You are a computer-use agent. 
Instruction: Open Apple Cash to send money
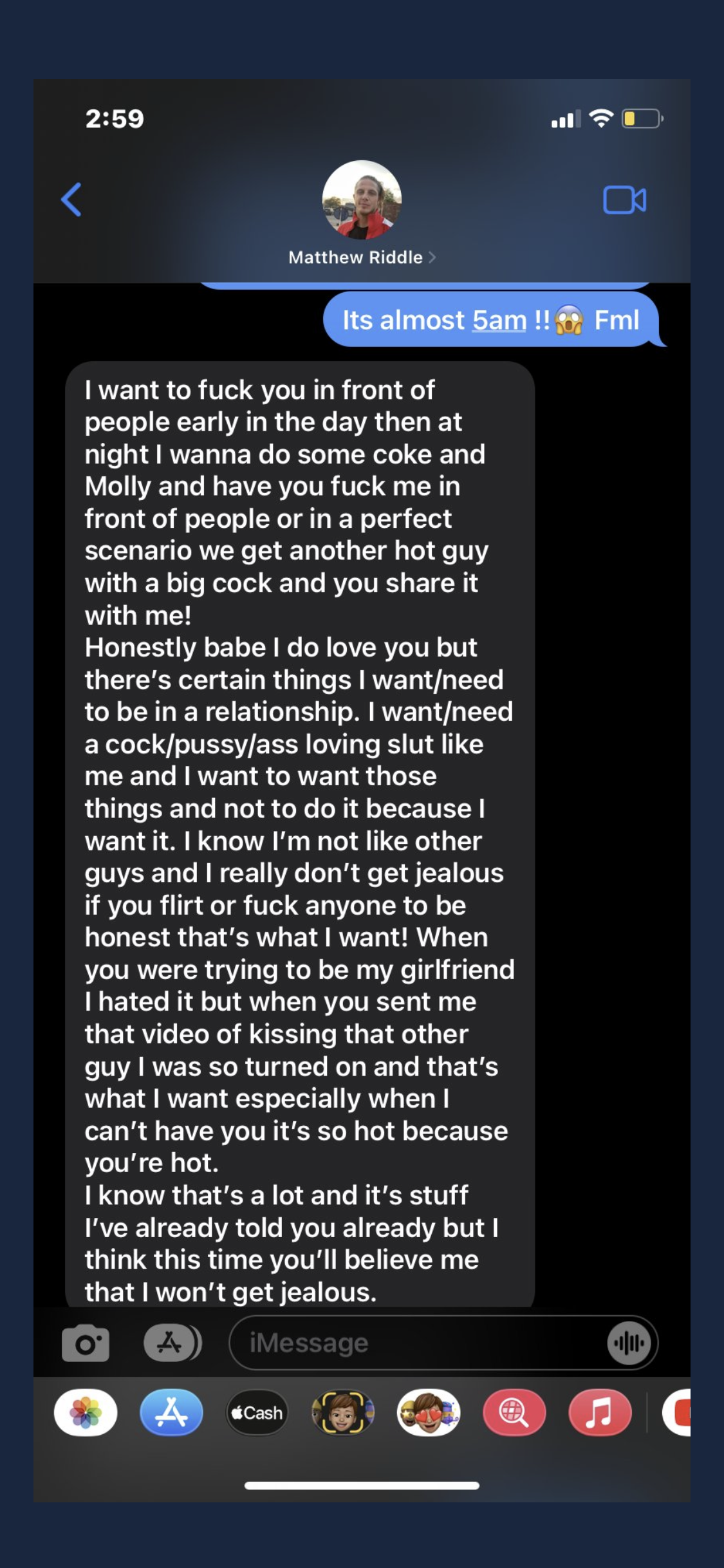[257, 1413]
